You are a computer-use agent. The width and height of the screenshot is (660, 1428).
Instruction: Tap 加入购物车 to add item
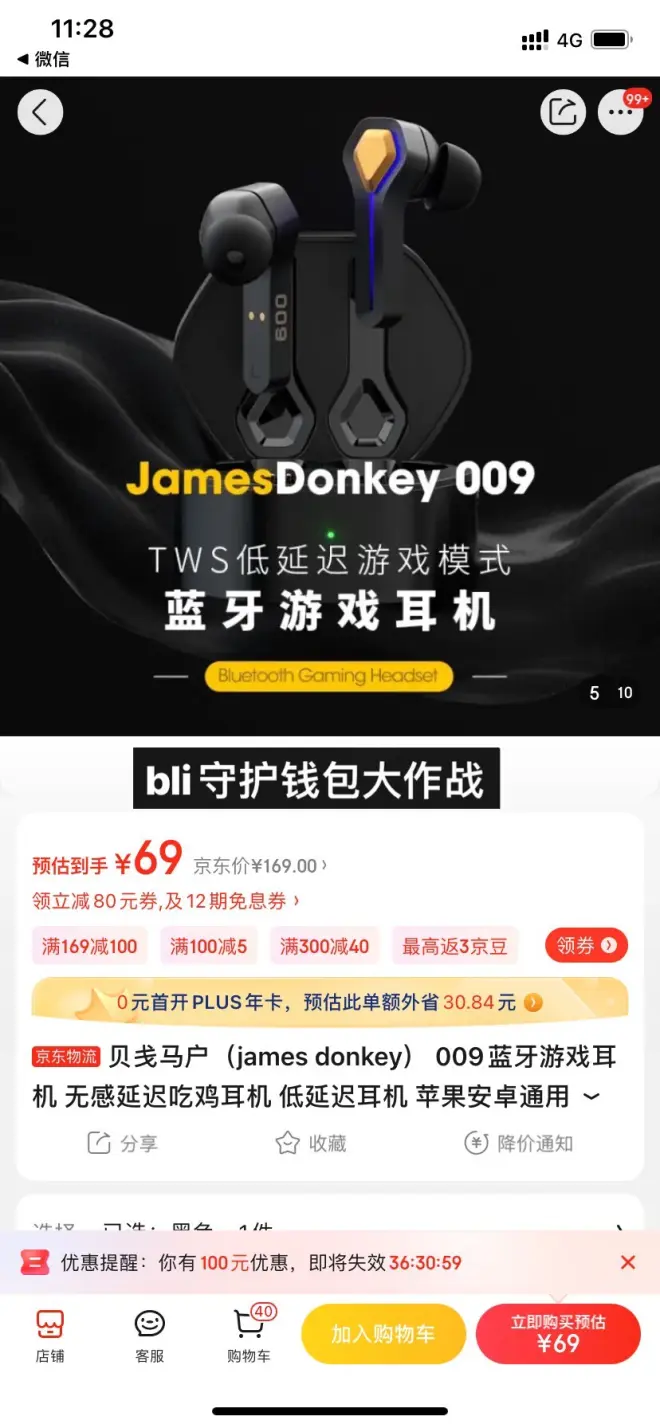pyautogui.click(x=383, y=1334)
